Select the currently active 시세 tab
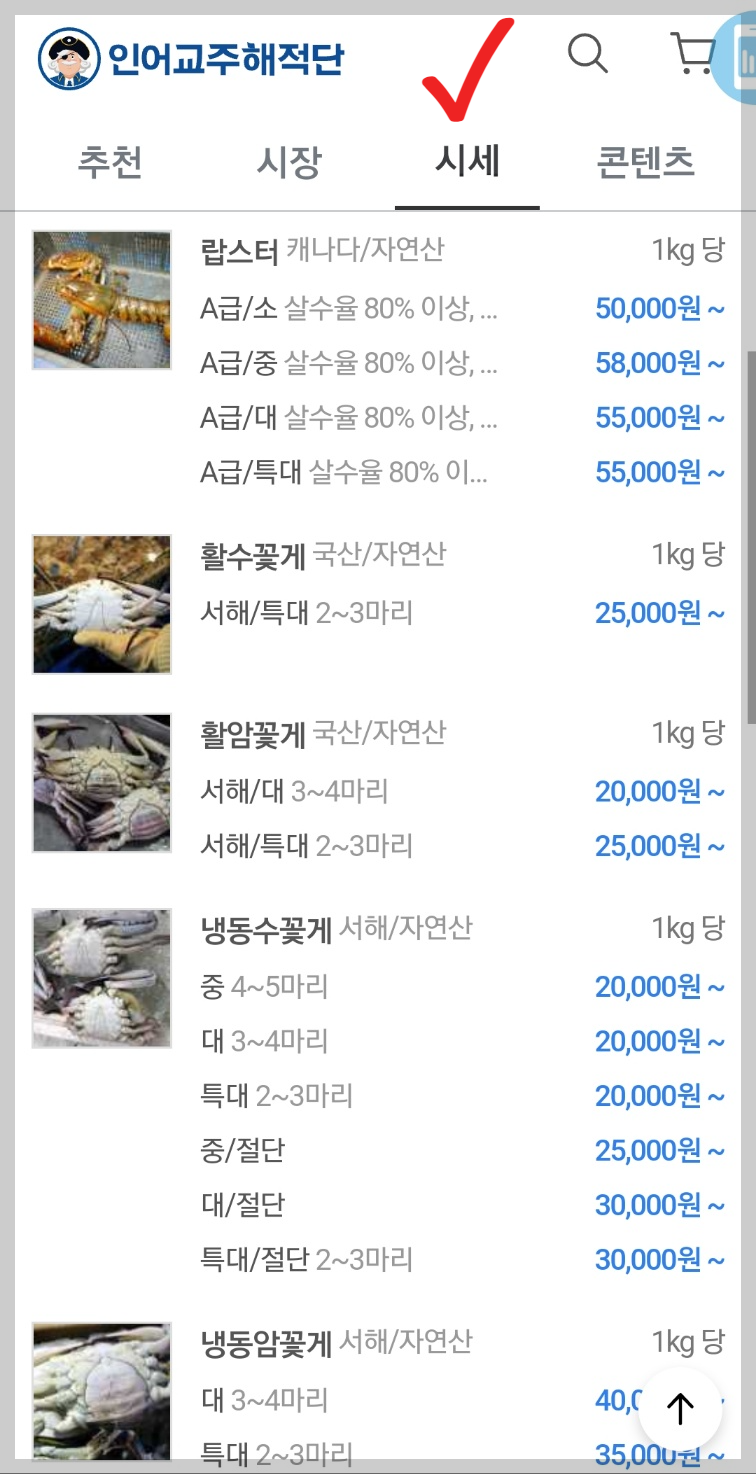 click(467, 163)
